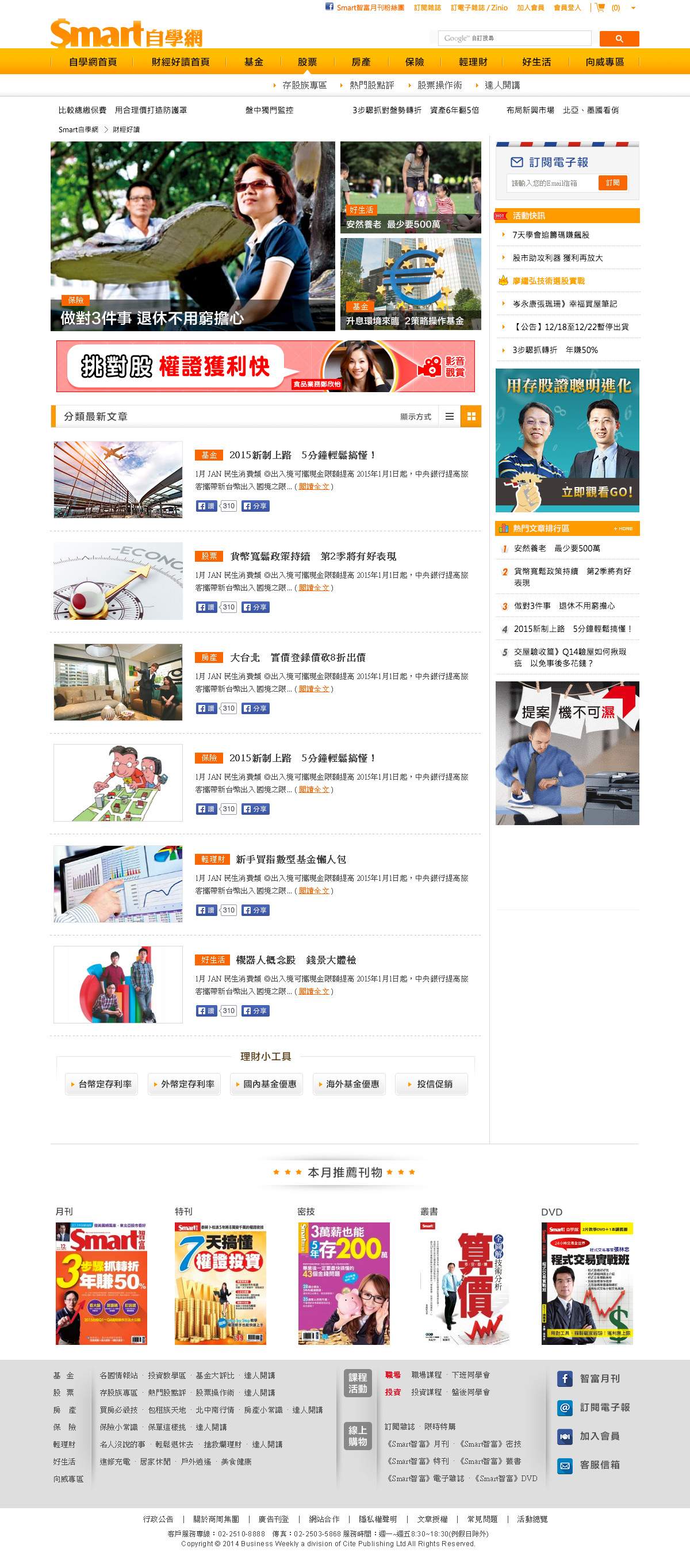This screenshot has width=690, height=1568.
Task: Enter email in the 訂閱電子報 field
Action: click(x=552, y=183)
